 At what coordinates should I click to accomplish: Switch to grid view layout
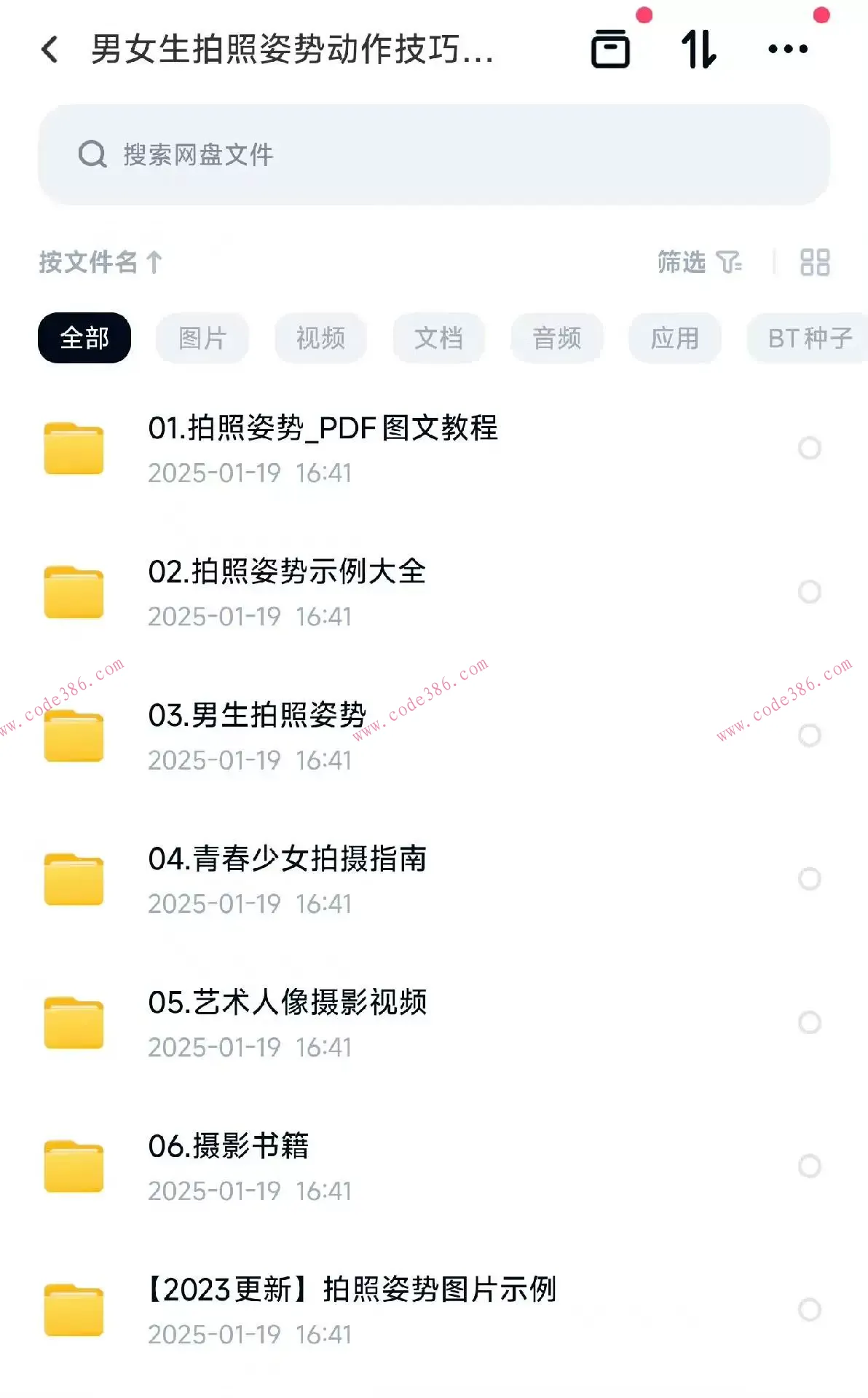pyautogui.click(x=814, y=263)
